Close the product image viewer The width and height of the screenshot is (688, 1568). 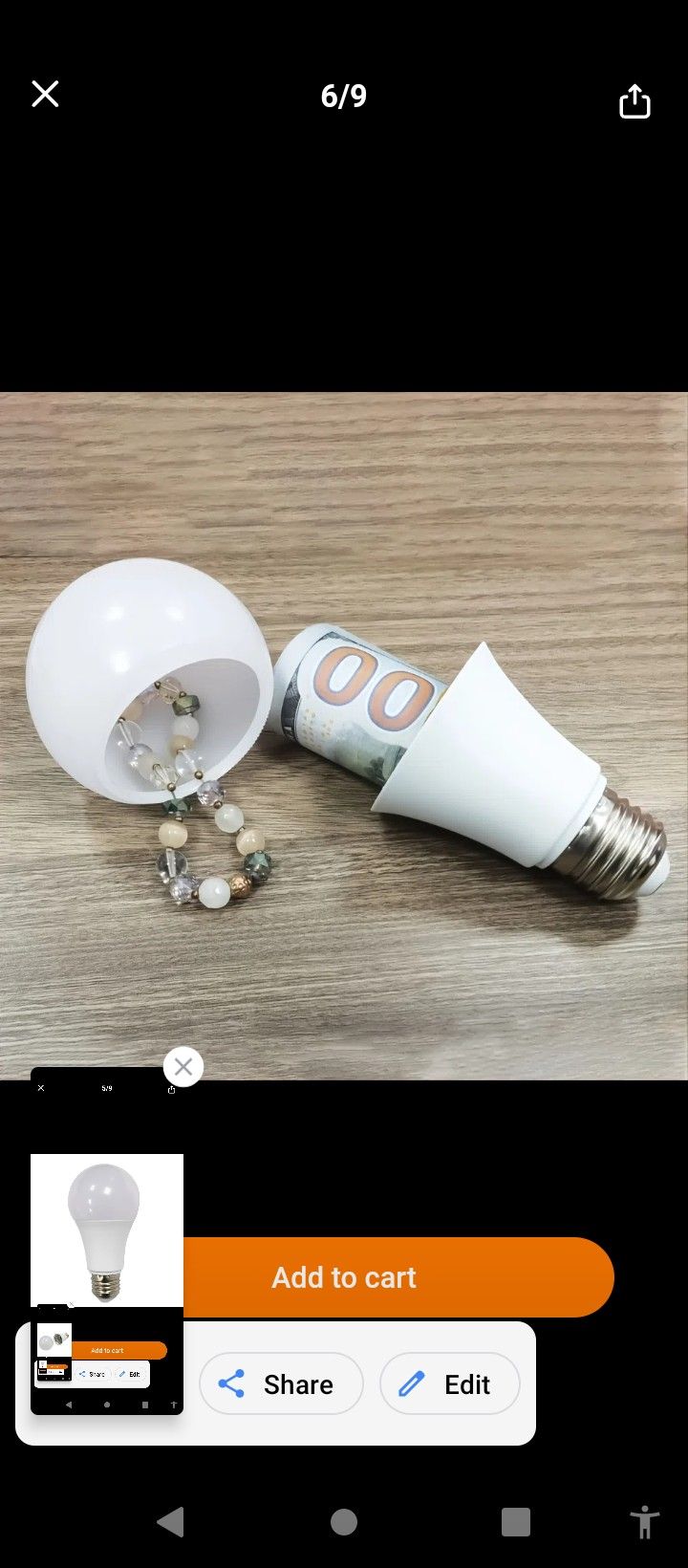[45, 94]
